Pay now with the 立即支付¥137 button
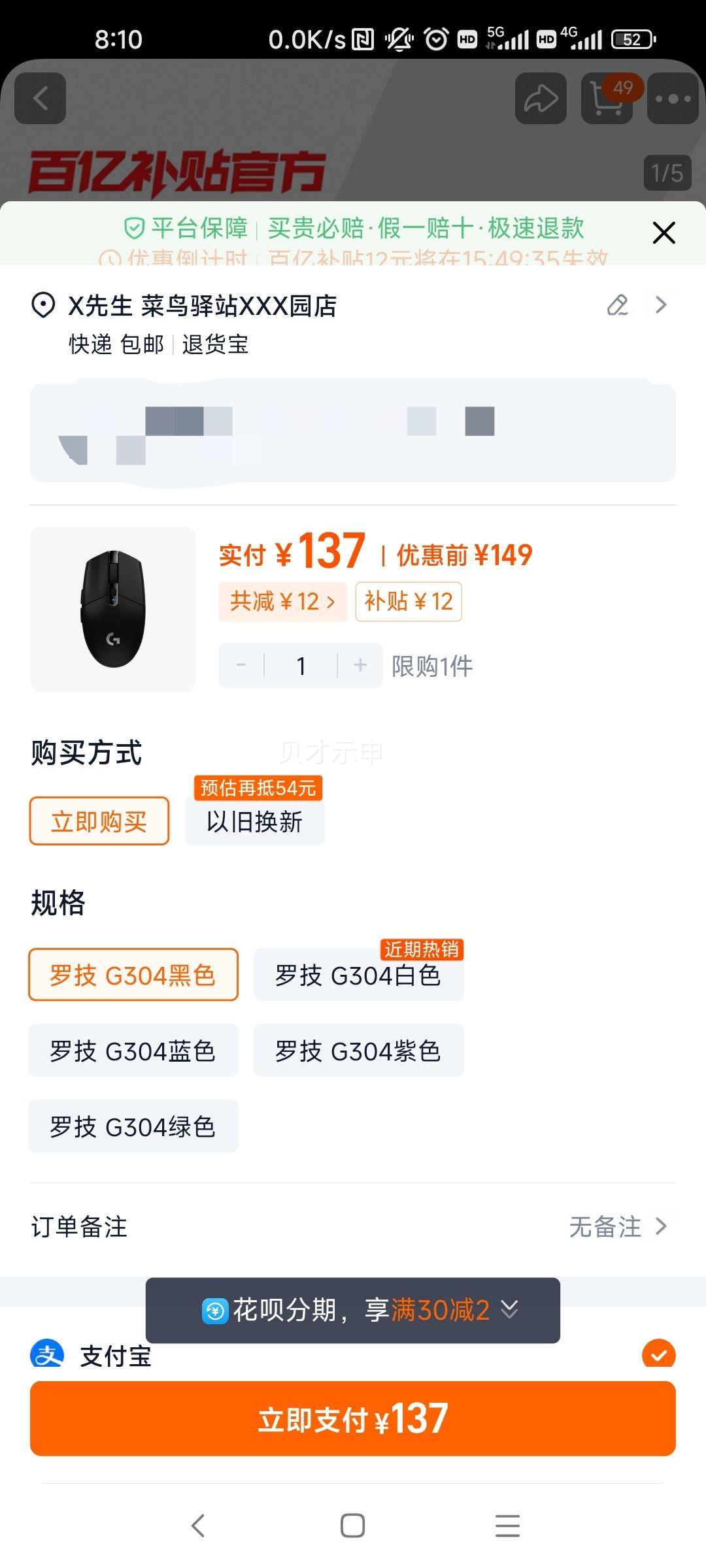Viewport: 706px width, 1568px height. coord(353,1418)
